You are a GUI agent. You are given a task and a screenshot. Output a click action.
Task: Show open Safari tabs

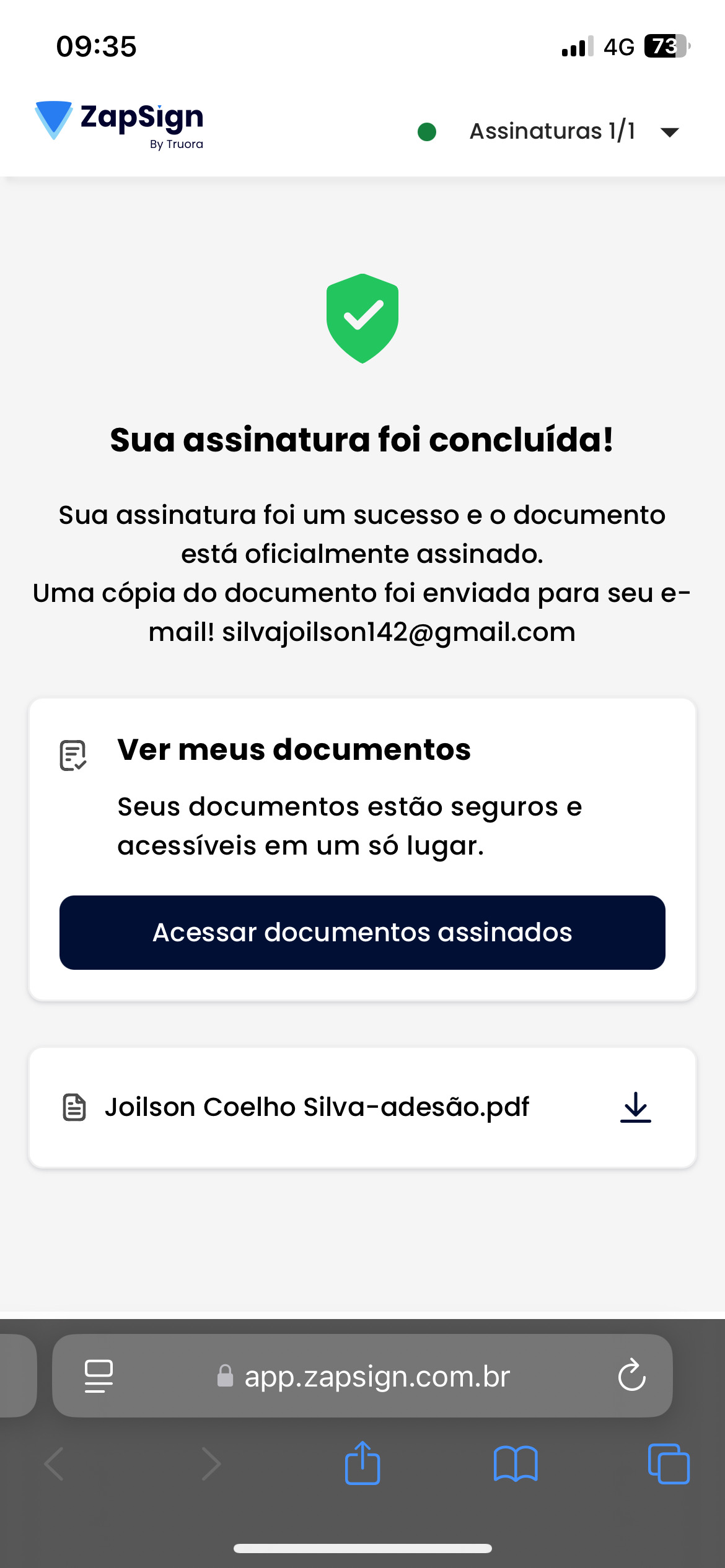click(x=668, y=1464)
